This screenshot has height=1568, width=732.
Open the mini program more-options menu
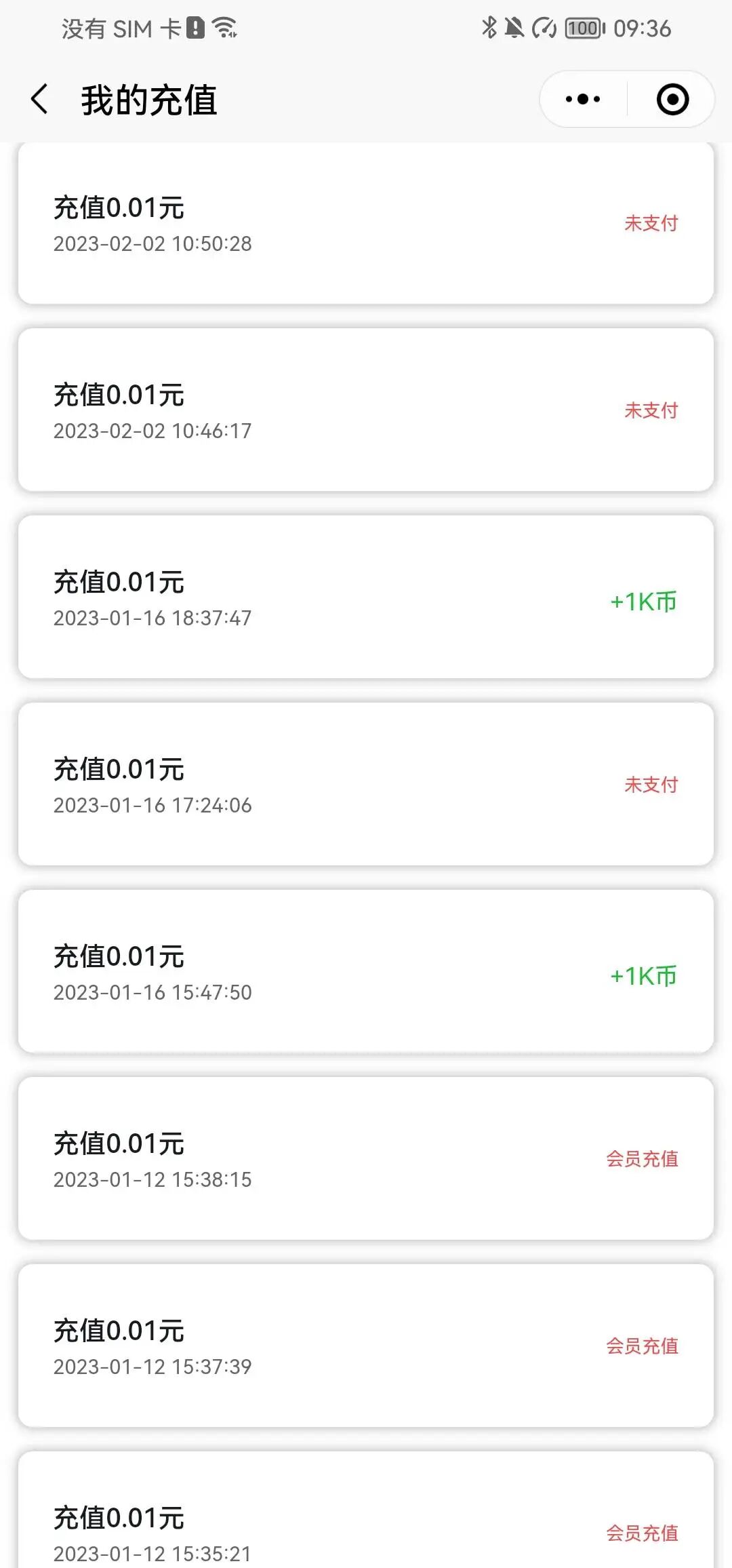point(583,100)
